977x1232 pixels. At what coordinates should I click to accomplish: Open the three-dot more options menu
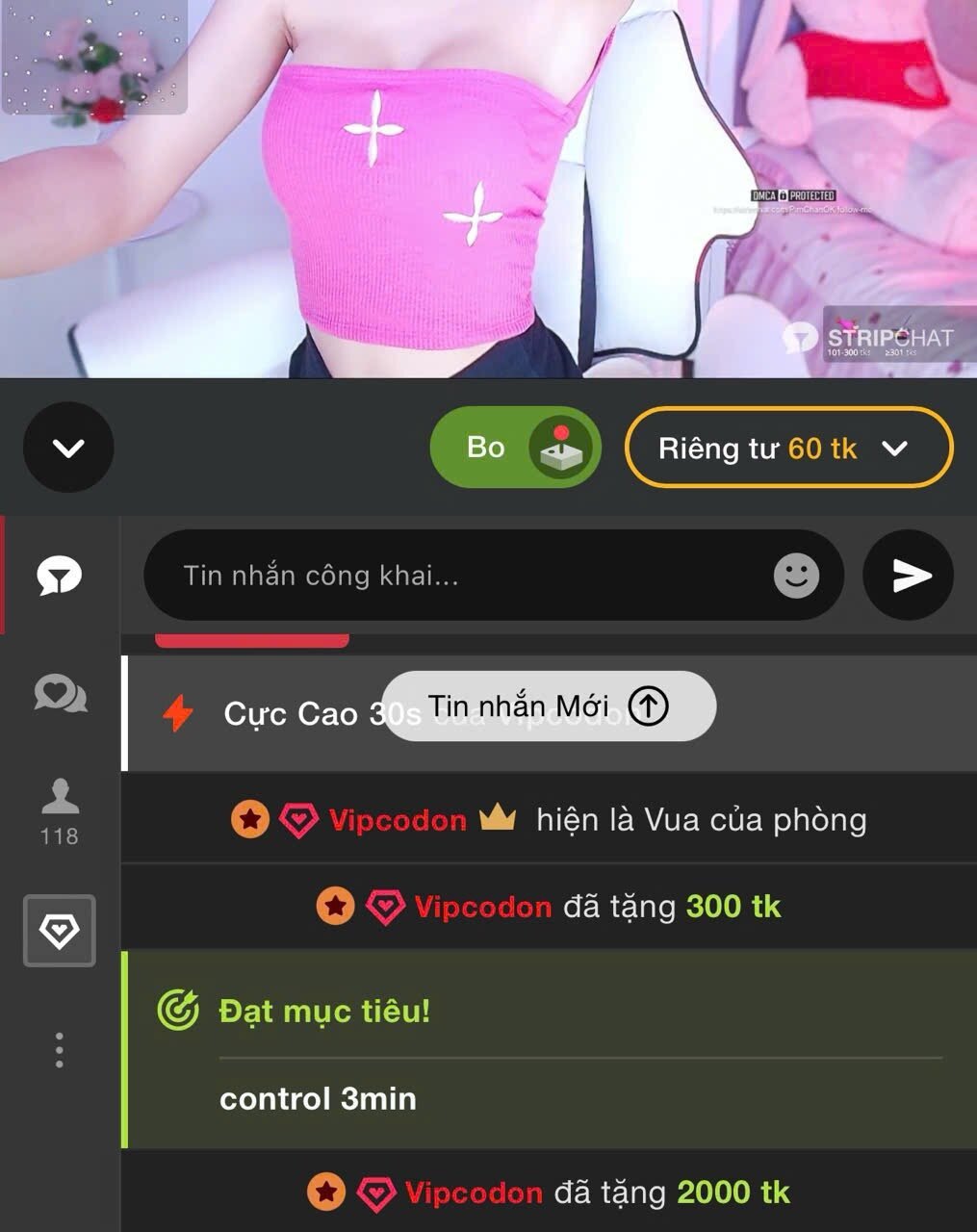(60, 1050)
